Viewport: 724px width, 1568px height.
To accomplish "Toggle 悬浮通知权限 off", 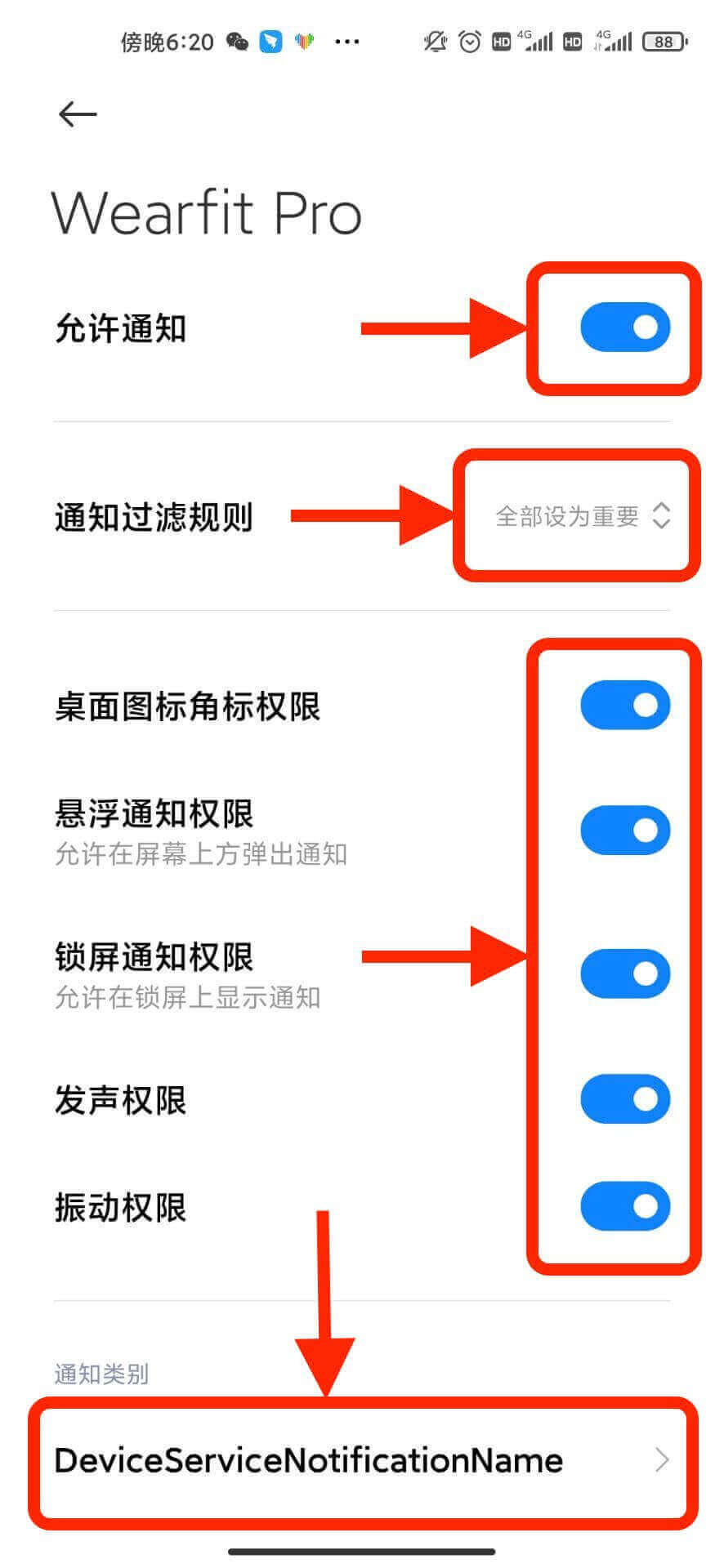I will tap(625, 830).
